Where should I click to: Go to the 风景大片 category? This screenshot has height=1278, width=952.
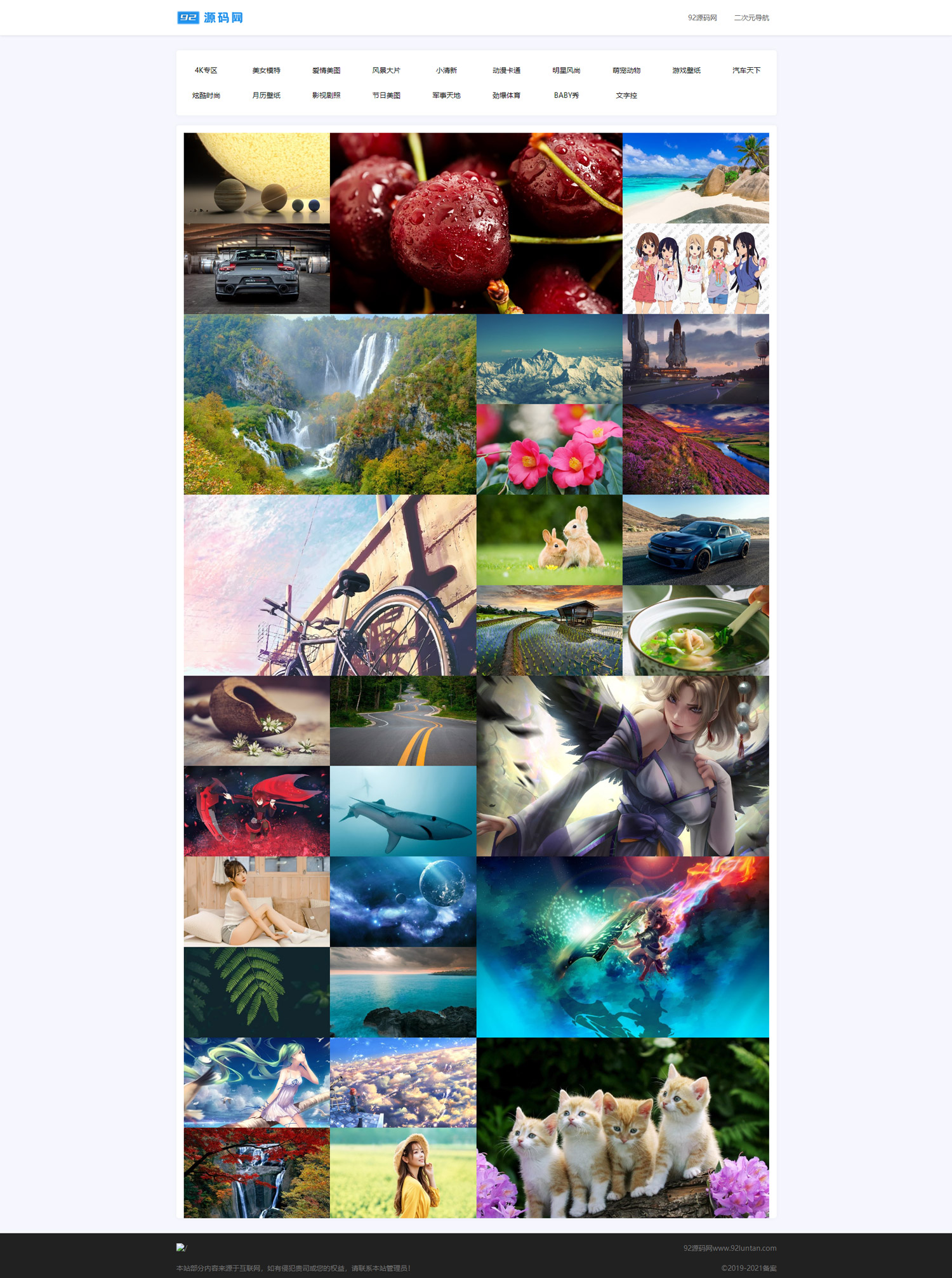[x=386, y=70]
